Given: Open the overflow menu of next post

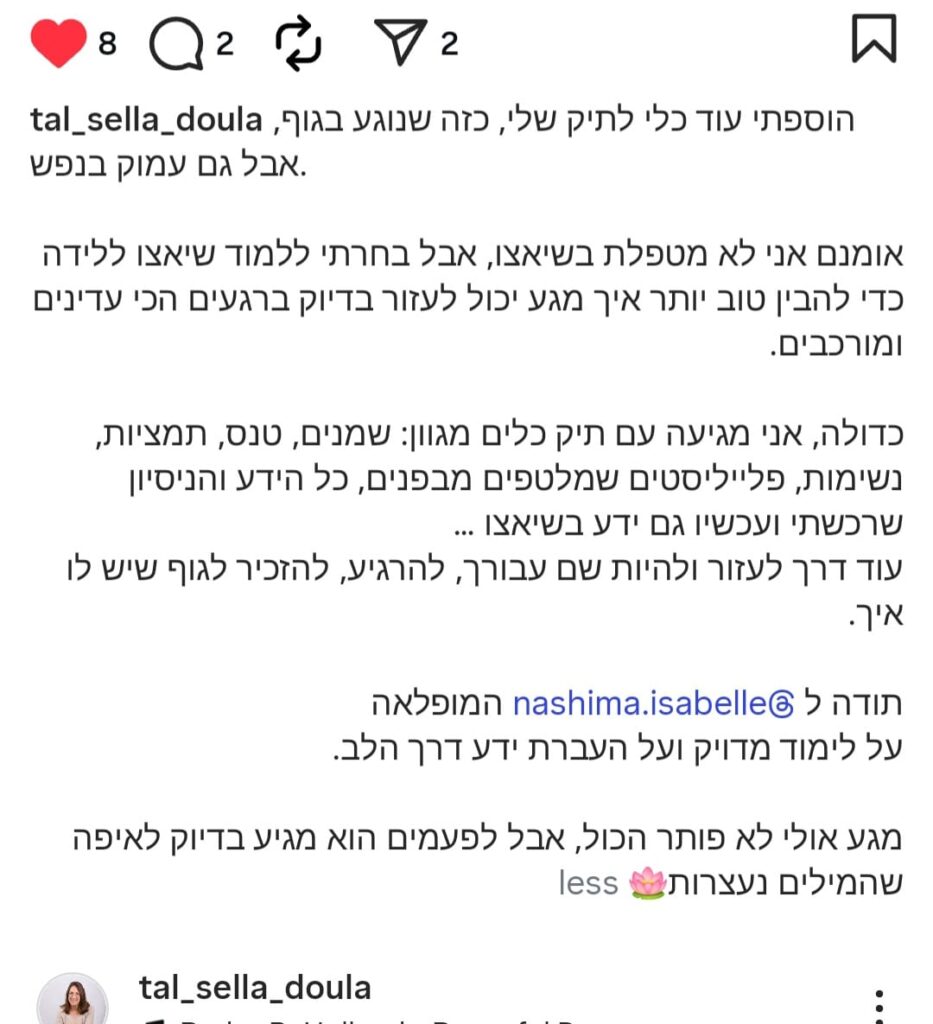Looking at the screenshot, I should [879, 1005].
